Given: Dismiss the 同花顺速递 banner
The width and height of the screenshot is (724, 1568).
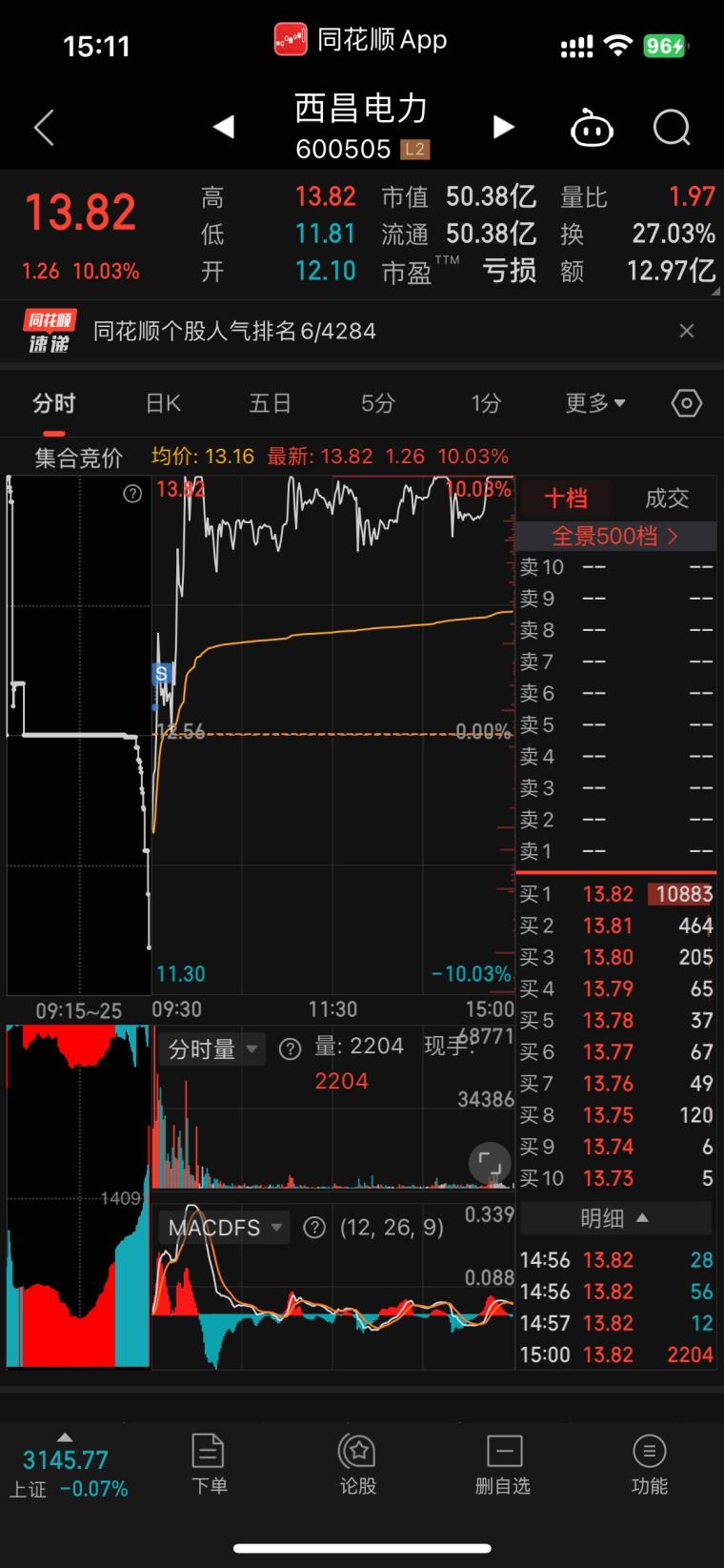Looking at the screenshot, I should click(x=687, y=331).
